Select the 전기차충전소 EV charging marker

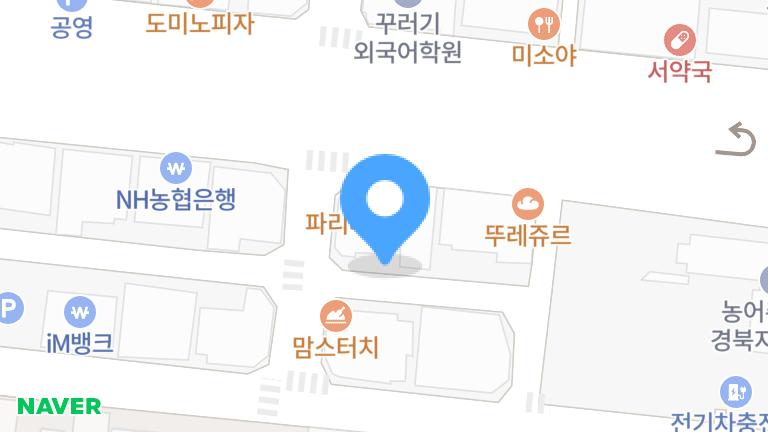point(735,391)
